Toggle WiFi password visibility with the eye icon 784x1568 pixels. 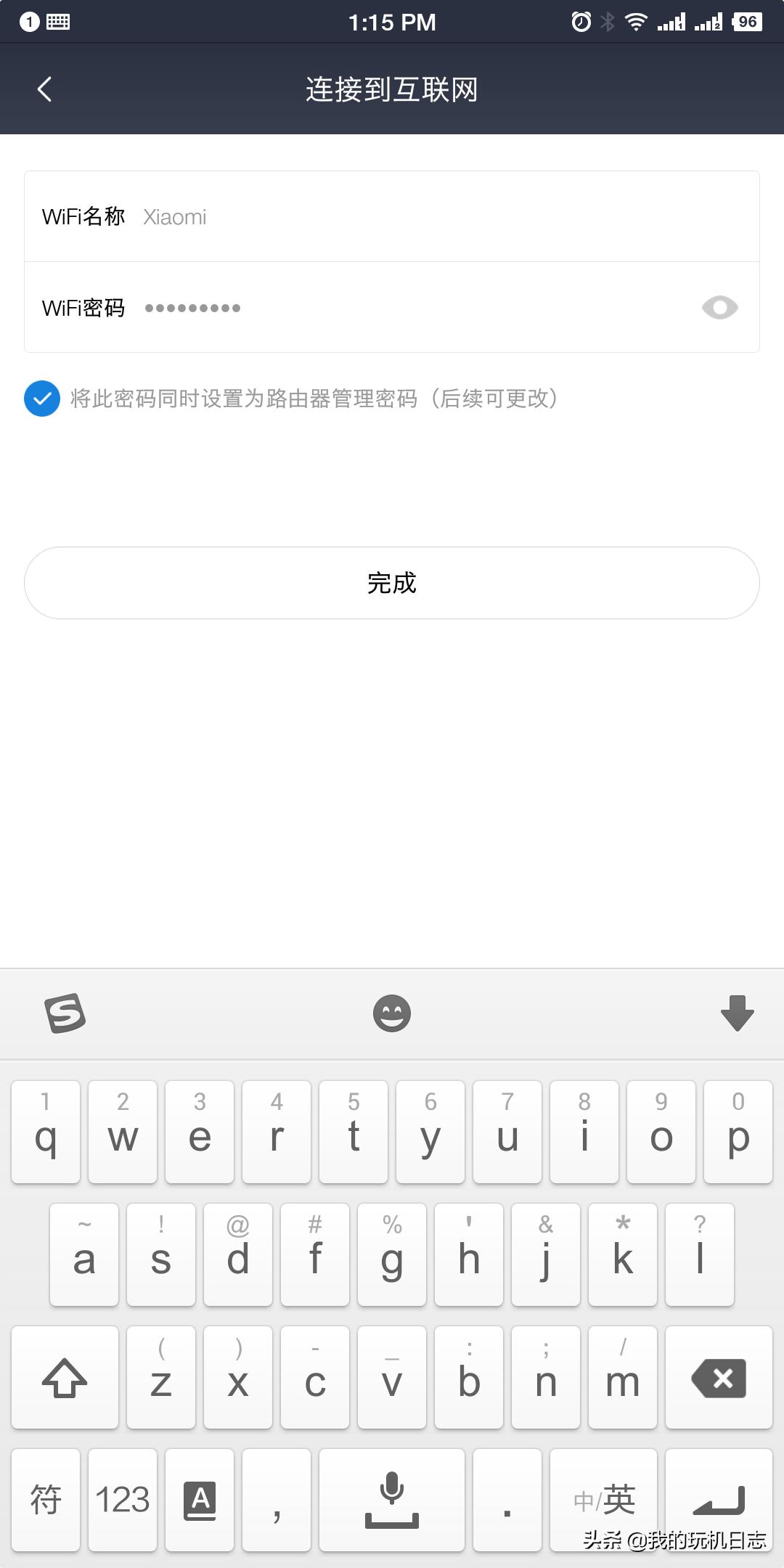719,308
